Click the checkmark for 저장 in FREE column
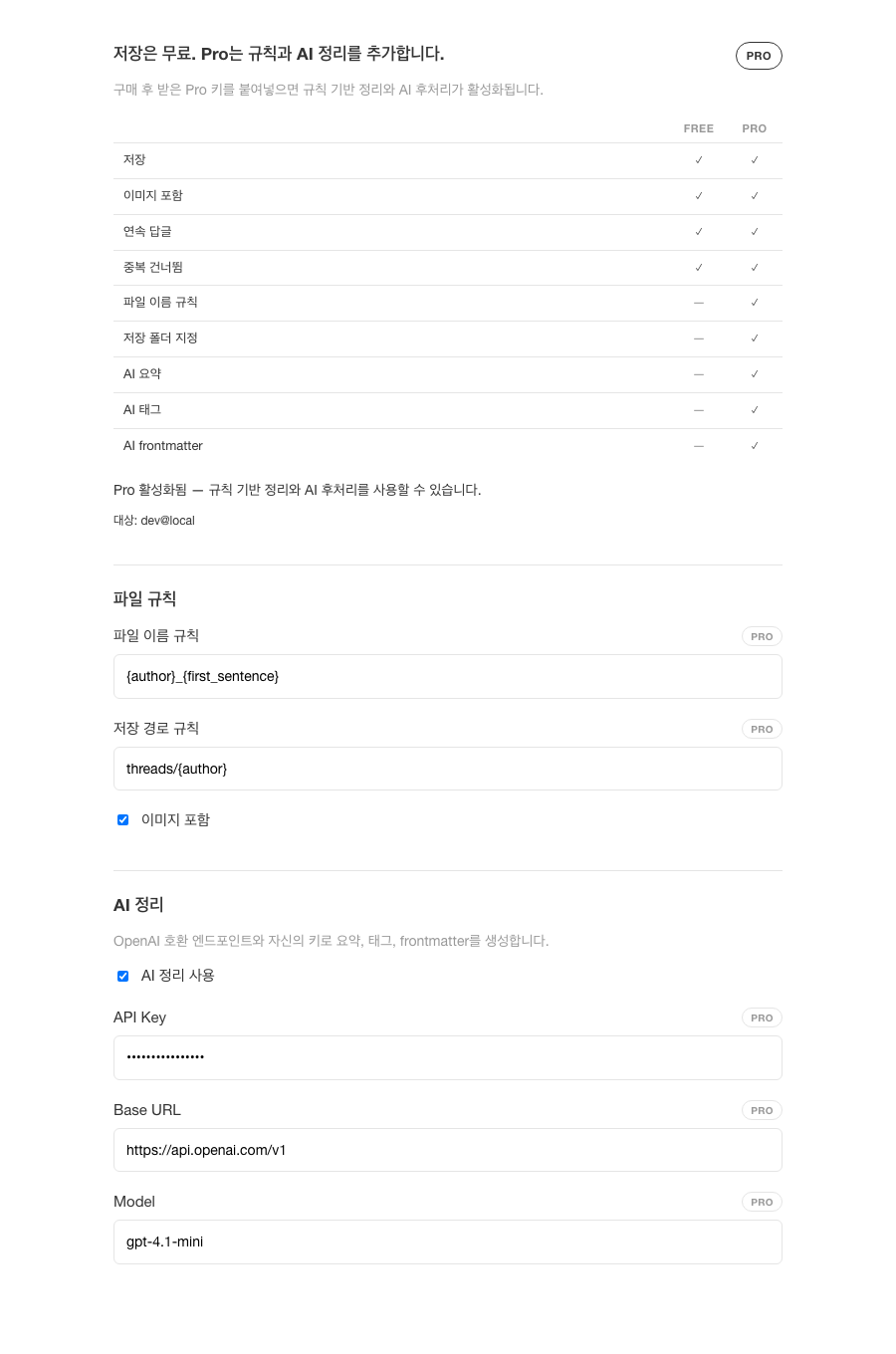The image size is (896, 1354). 699,159
